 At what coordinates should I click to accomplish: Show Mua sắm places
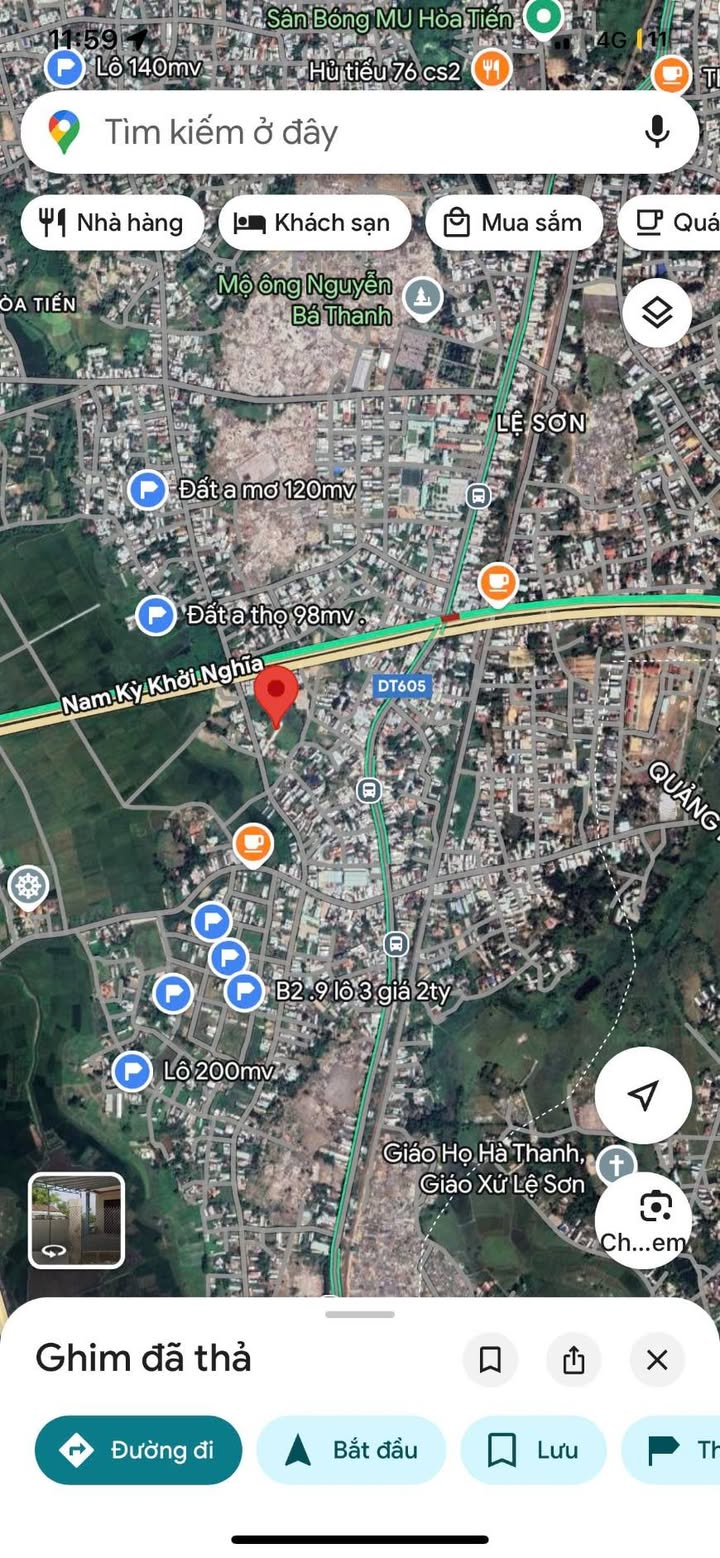coord(513,222)
